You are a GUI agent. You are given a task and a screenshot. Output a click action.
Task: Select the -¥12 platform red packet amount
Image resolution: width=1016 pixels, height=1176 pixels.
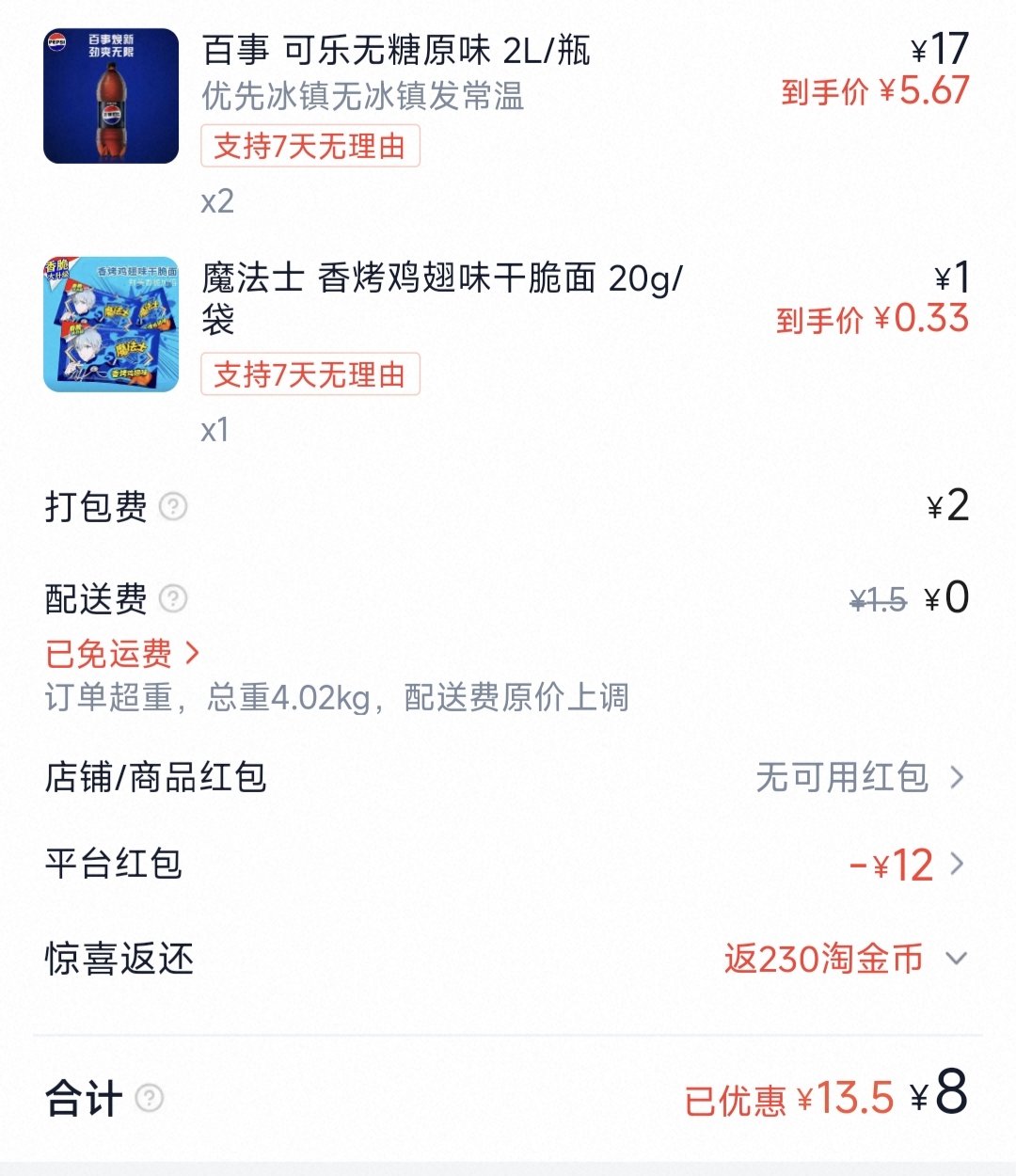[894, 865]
